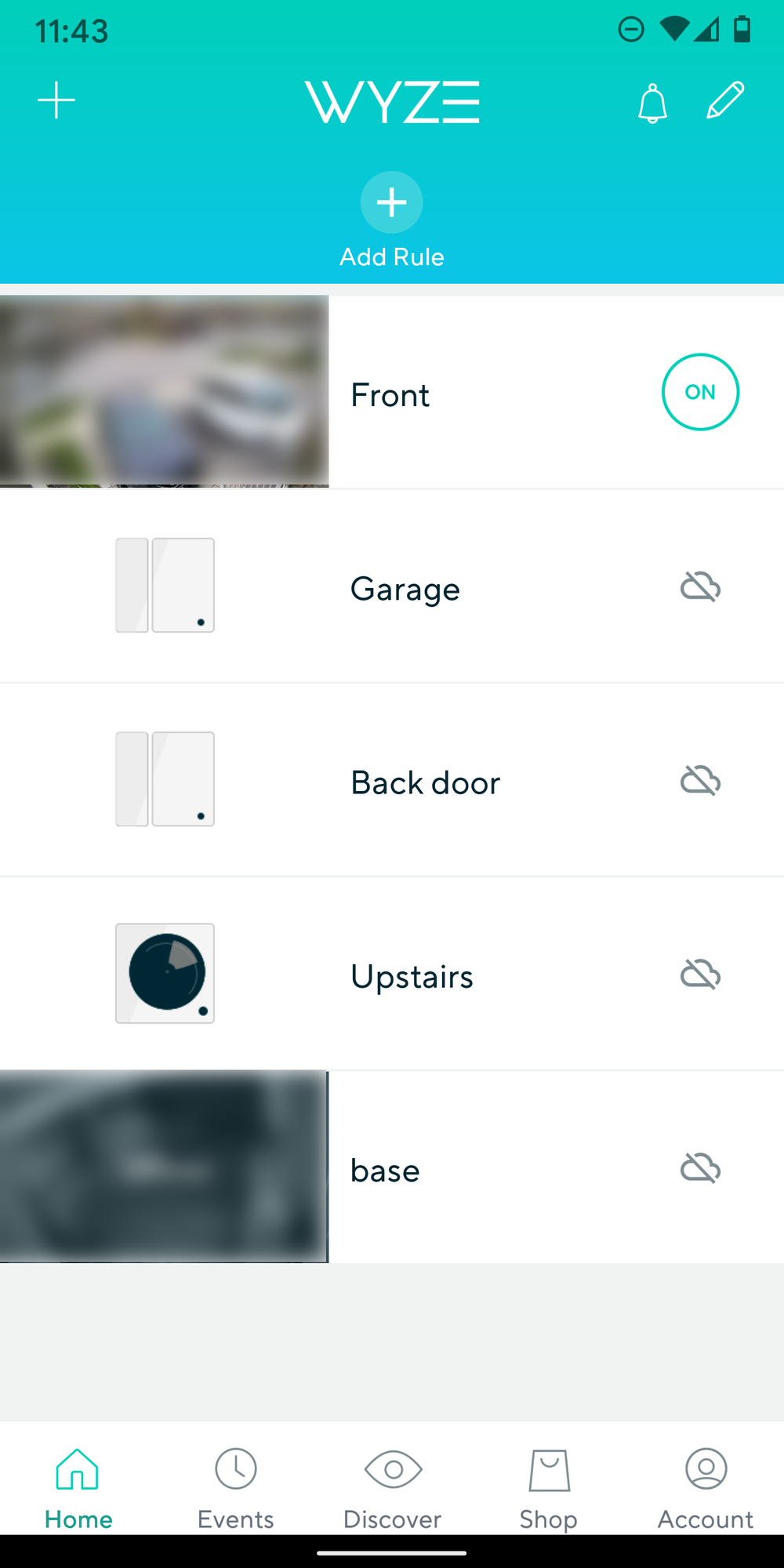Open the Back door sensor
The image size is (784, 1568).
click(424, 782)
